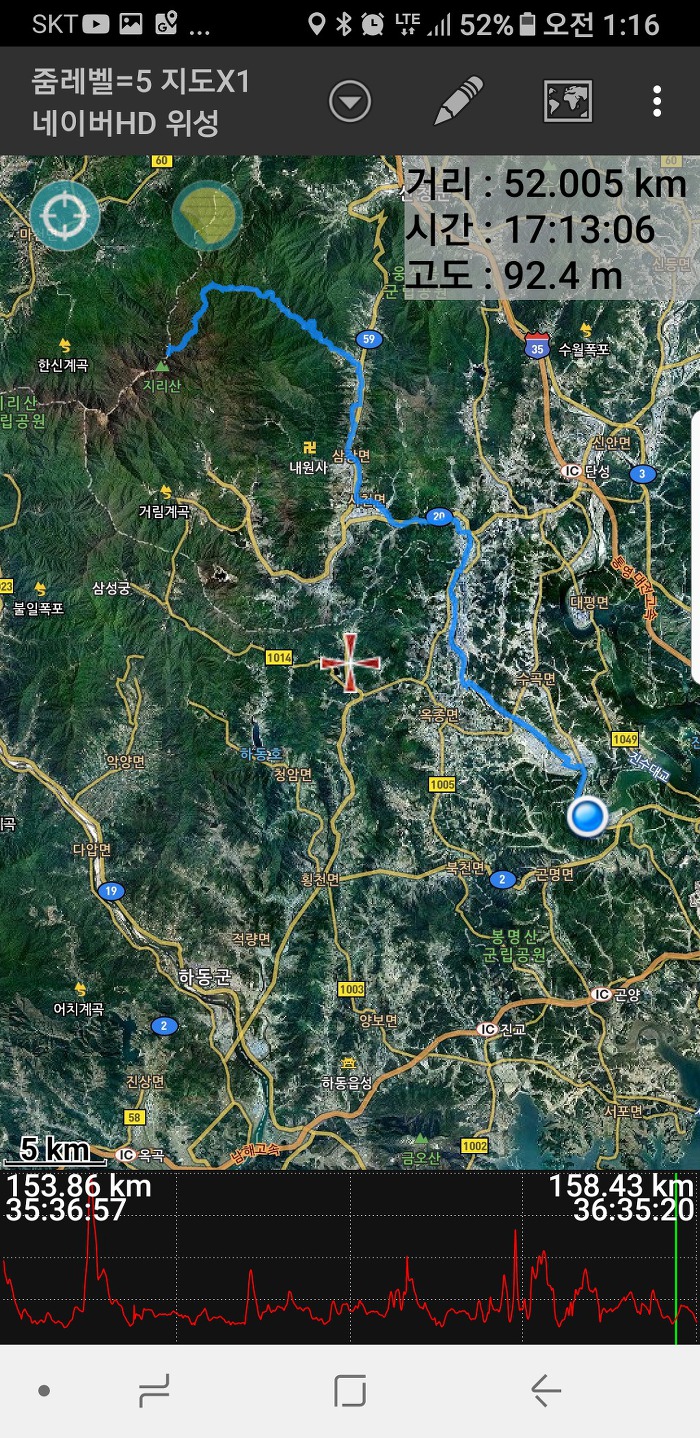The height and width of the screenshot is (1438, 700).
Task: Tap the blue current position marker
Action: [x=587, y=817]
